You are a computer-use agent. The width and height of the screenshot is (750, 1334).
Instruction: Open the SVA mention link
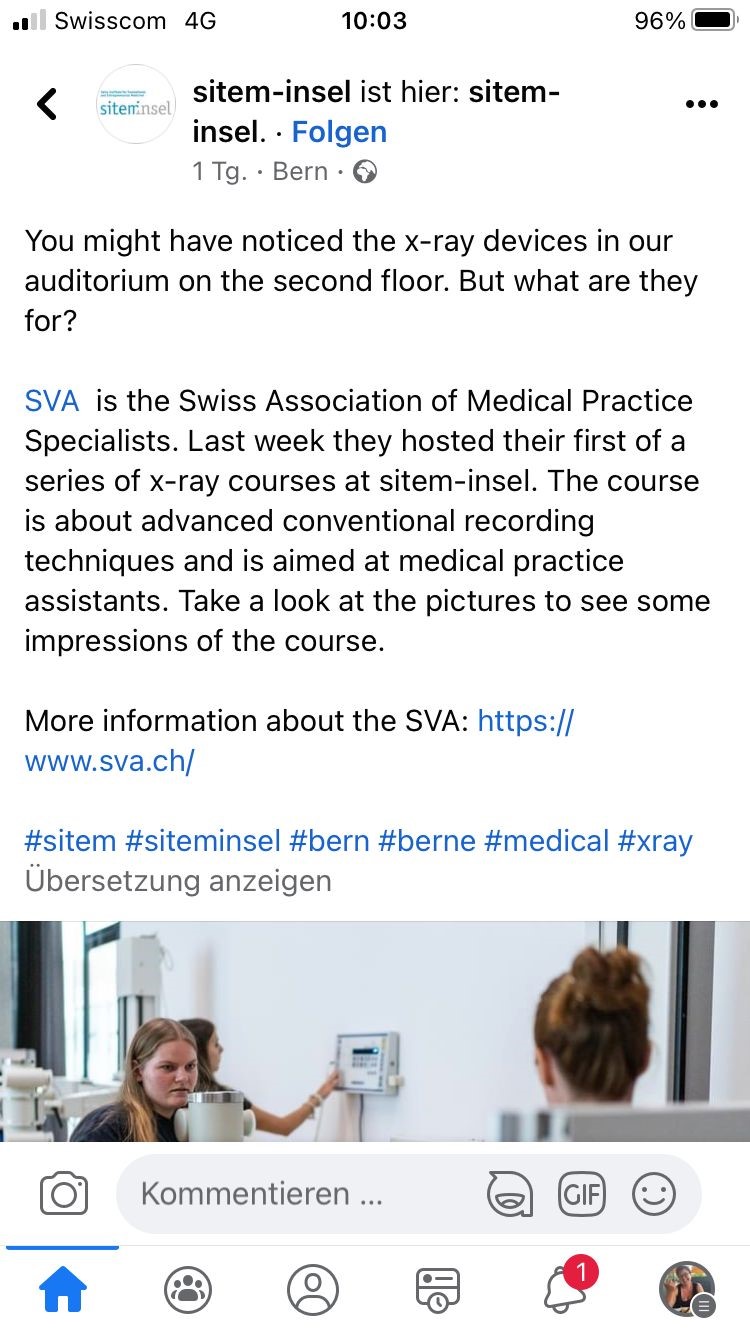coord(52,401)
